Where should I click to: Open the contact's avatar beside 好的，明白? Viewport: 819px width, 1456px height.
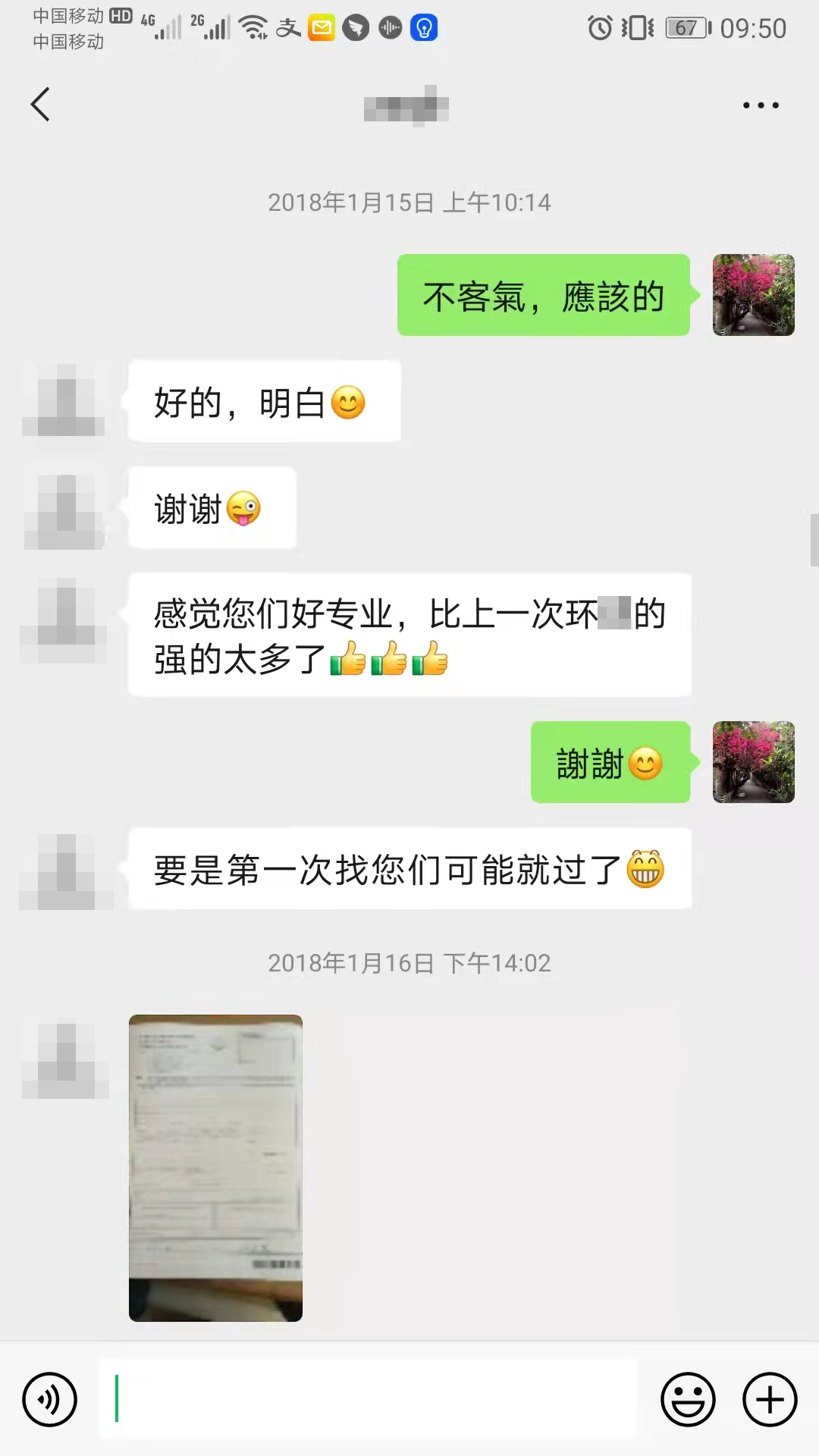pos(65,401)
